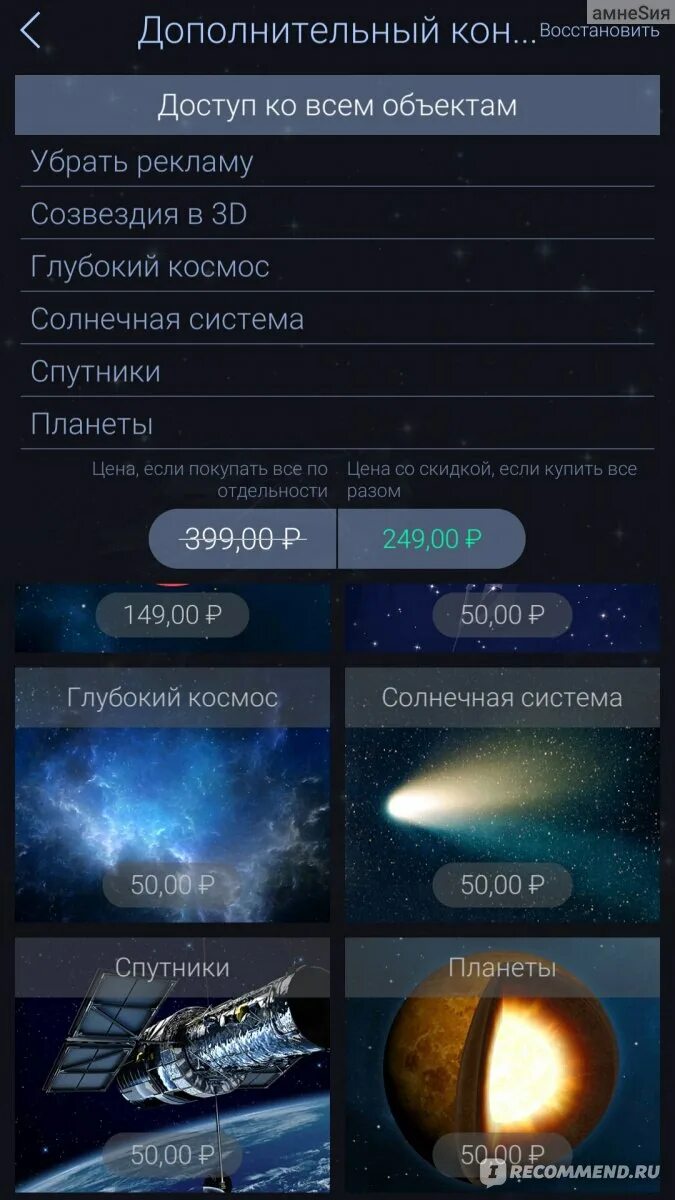Open the Глубокий космос card

point(172,795)
